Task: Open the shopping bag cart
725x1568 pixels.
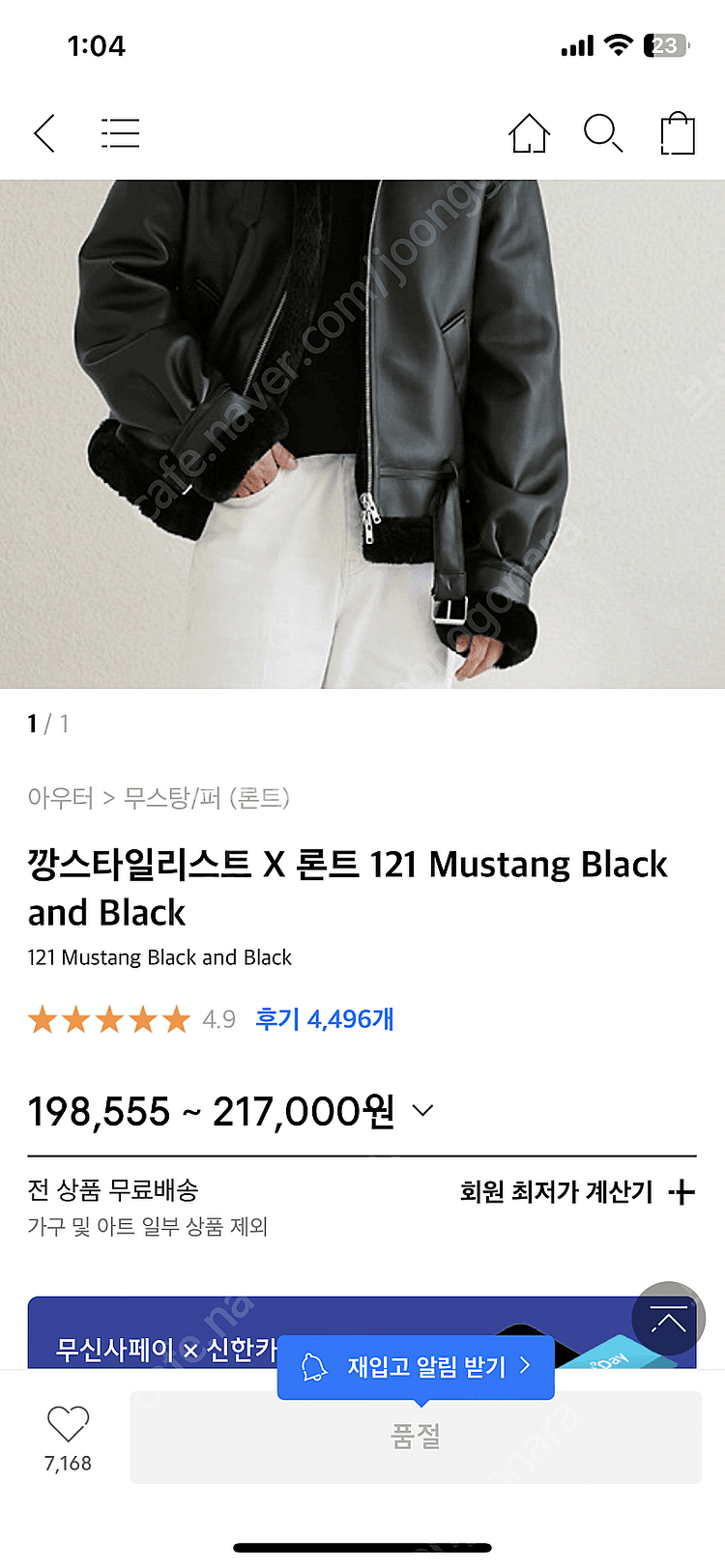Action: (678, 133)
